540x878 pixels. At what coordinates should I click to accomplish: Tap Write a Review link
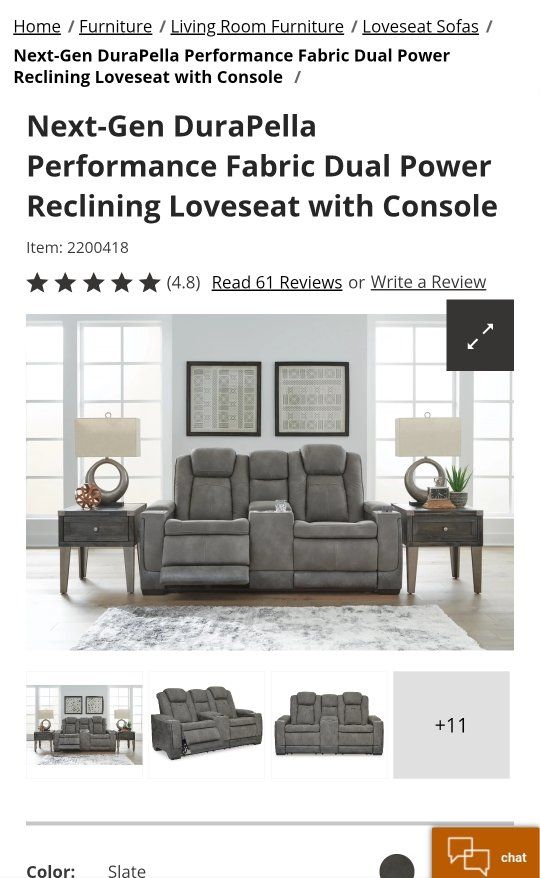click(x=429, y=282)
